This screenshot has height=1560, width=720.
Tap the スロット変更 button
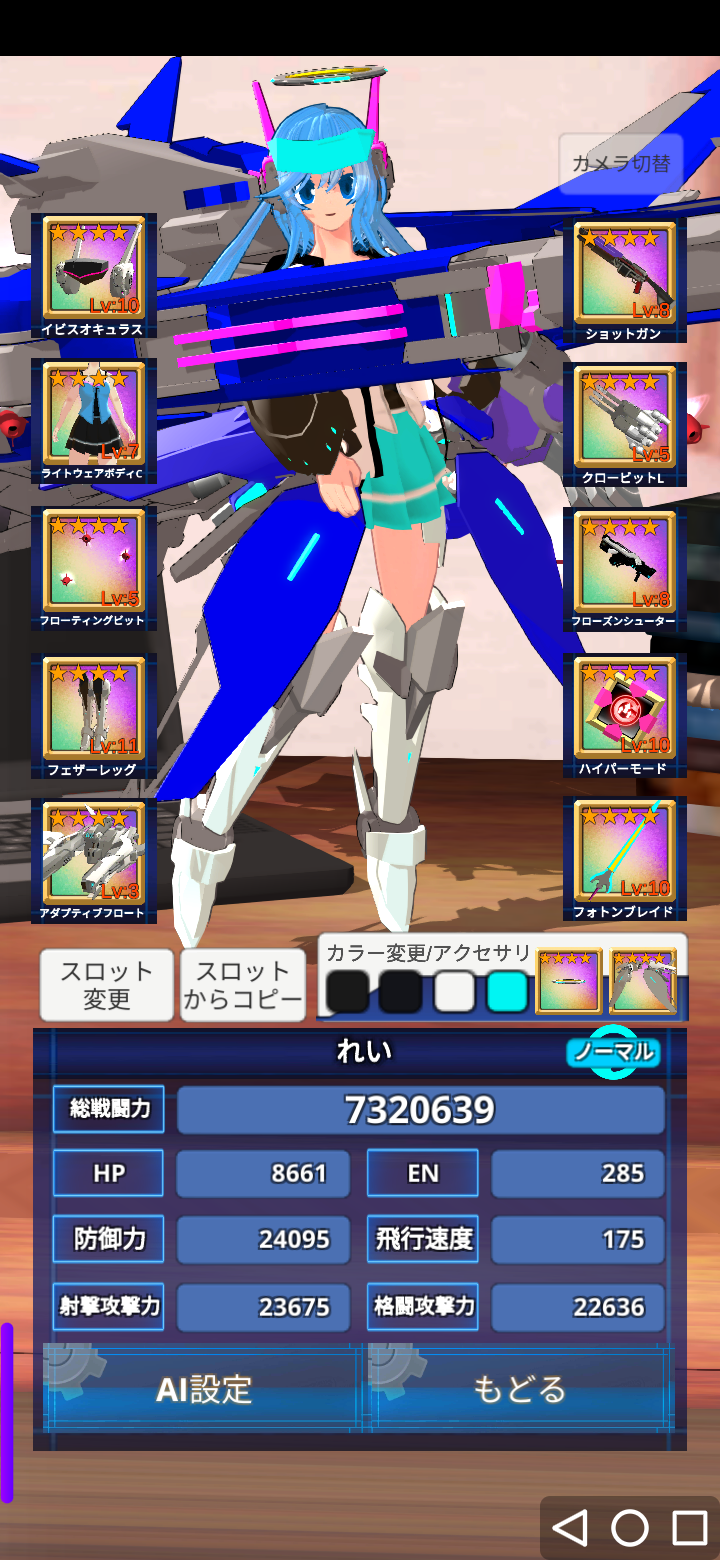click(107, 985)
